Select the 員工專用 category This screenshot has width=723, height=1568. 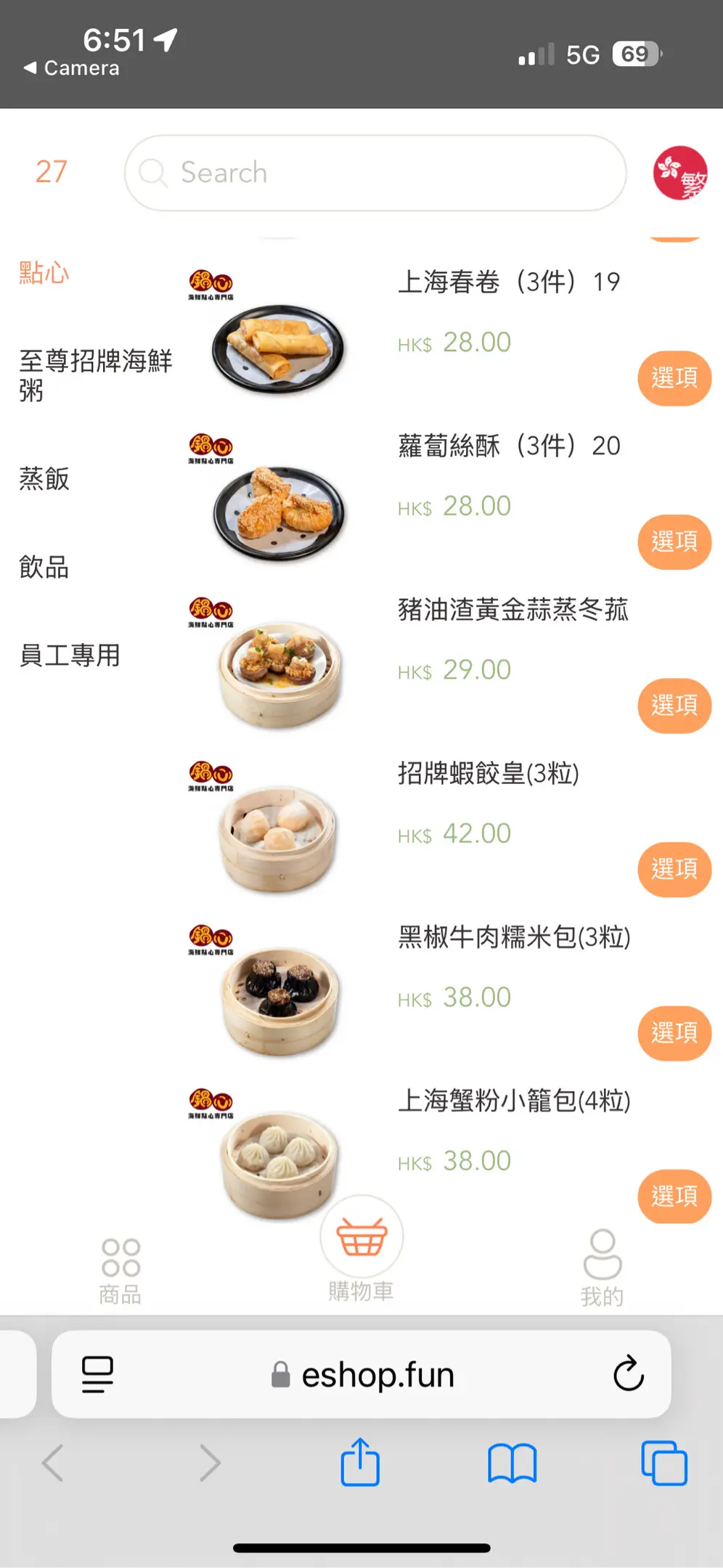[x=70, y=655]
